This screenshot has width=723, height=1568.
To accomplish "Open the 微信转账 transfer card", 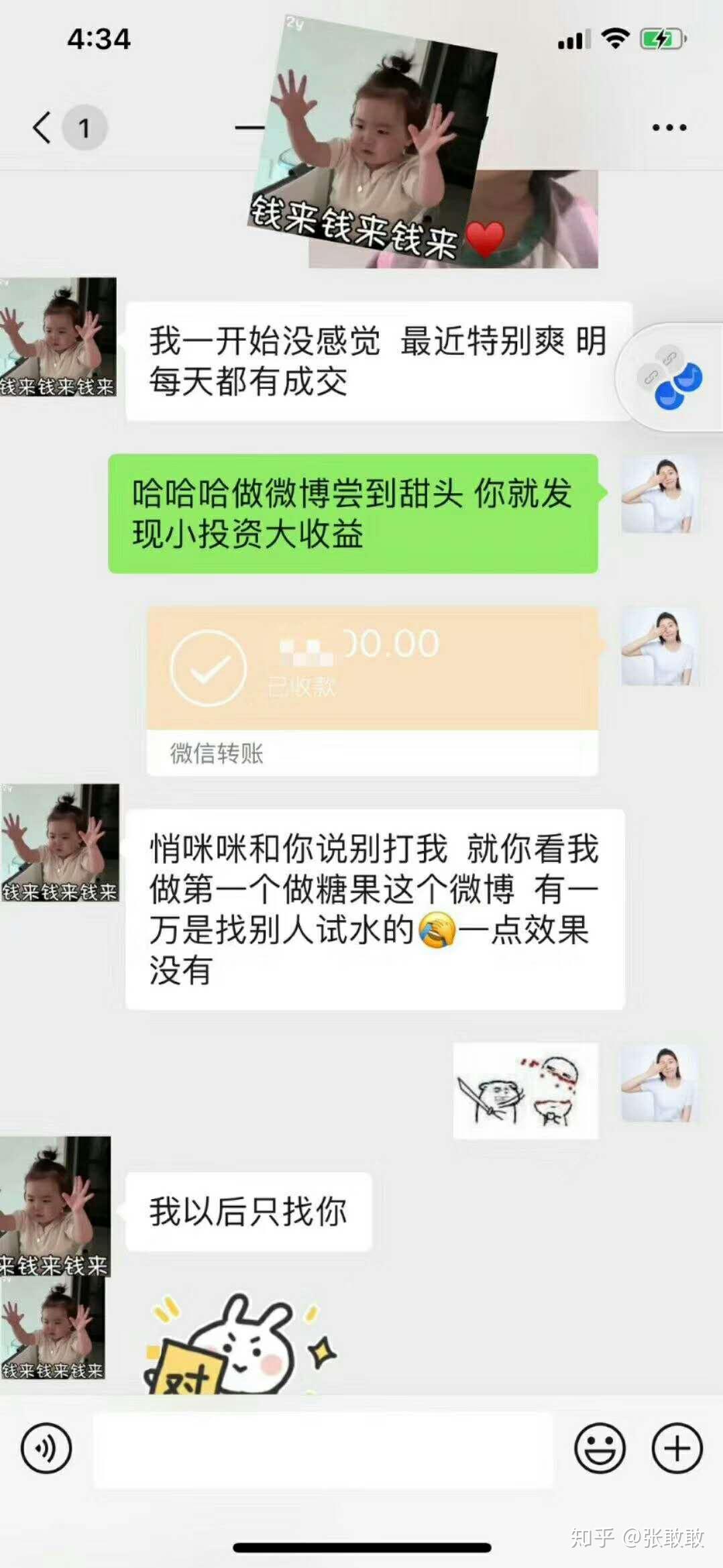I will (x=372, y=691).
